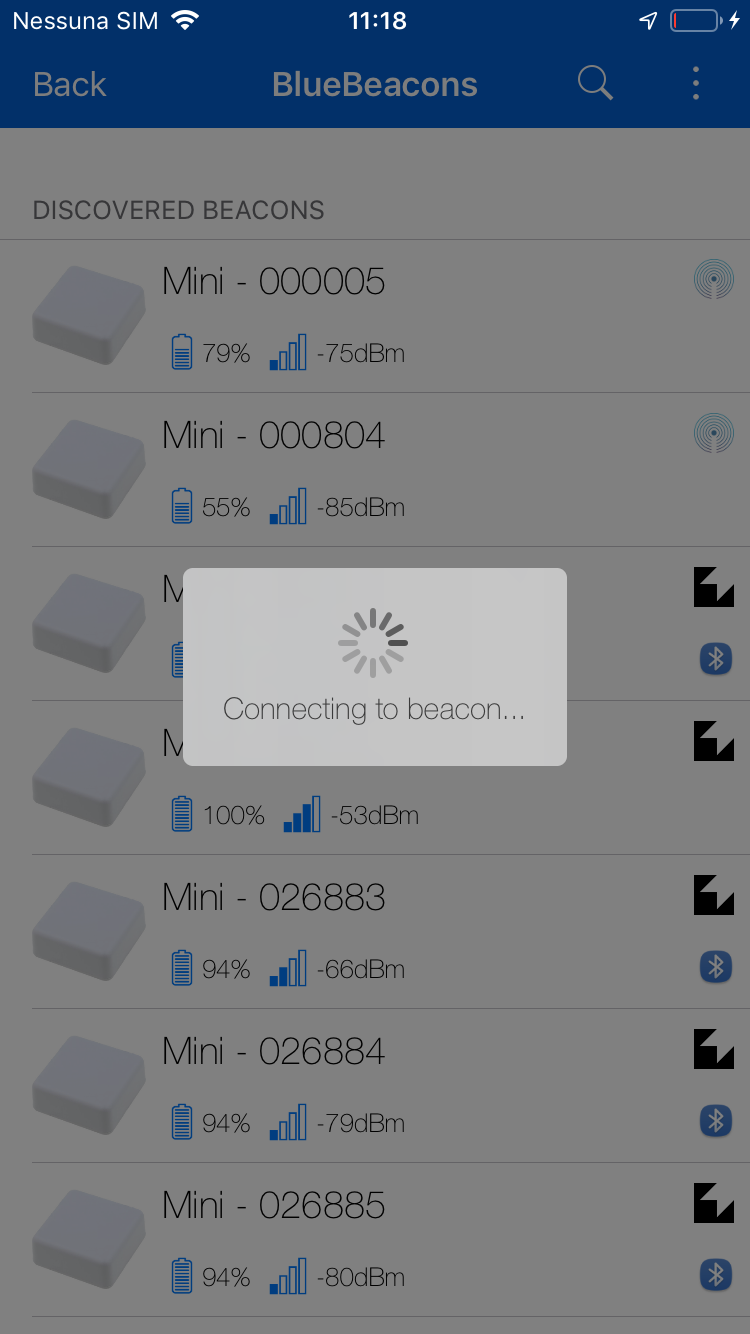750x1334 pixels.
Task: Select beacon Mini - 000804
Action: pyautogui.click(x=375, y=470)
